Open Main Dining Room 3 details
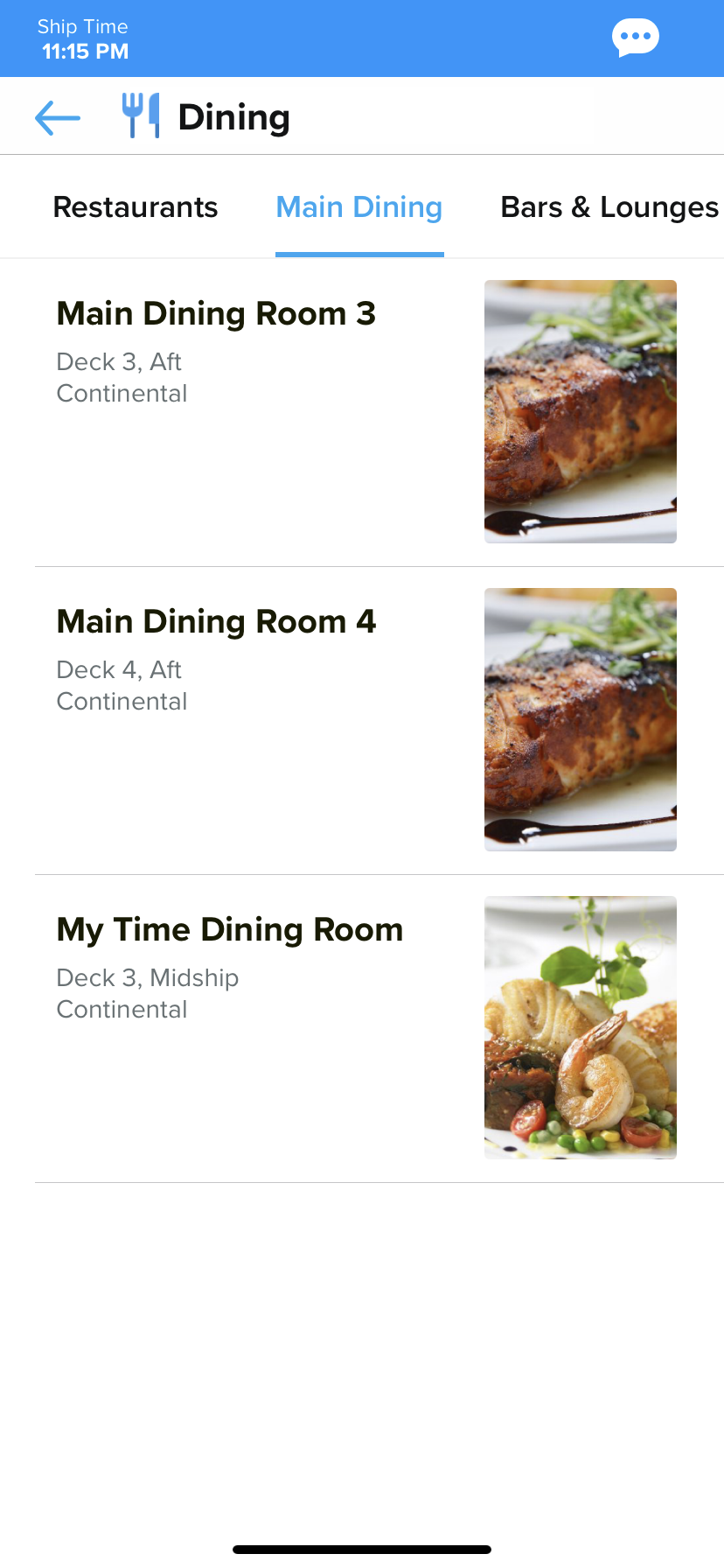 tap(216, 312)
